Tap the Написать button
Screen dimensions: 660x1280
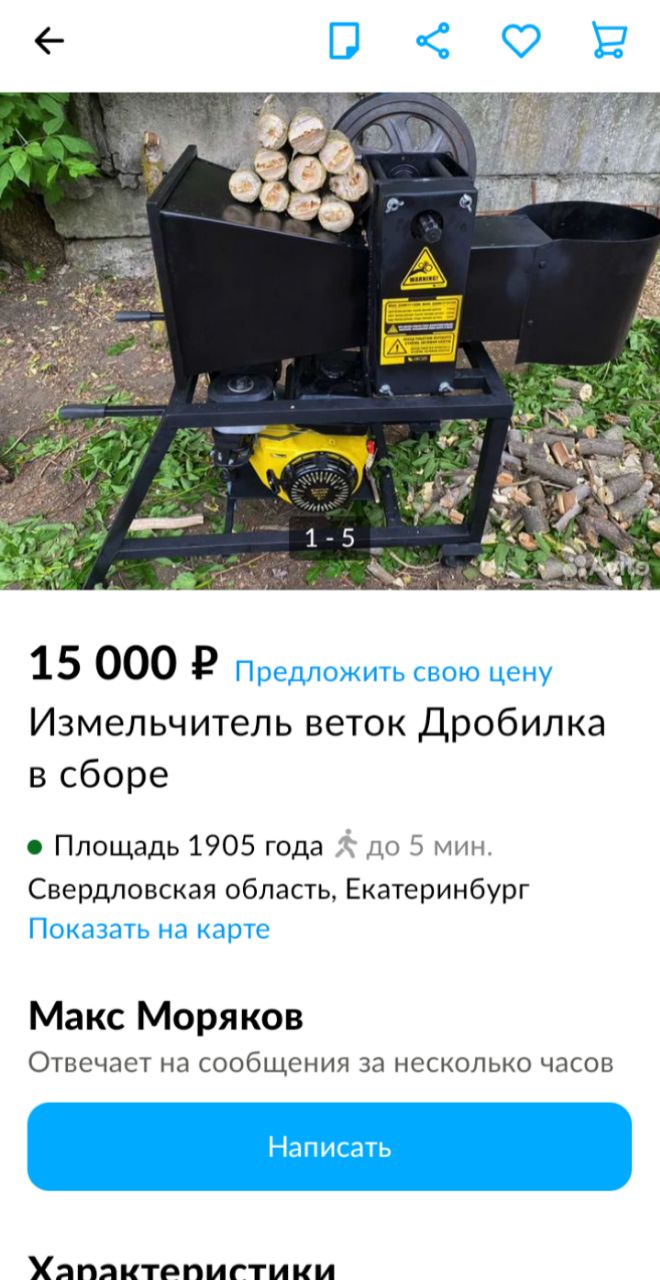pos(329,1147)
